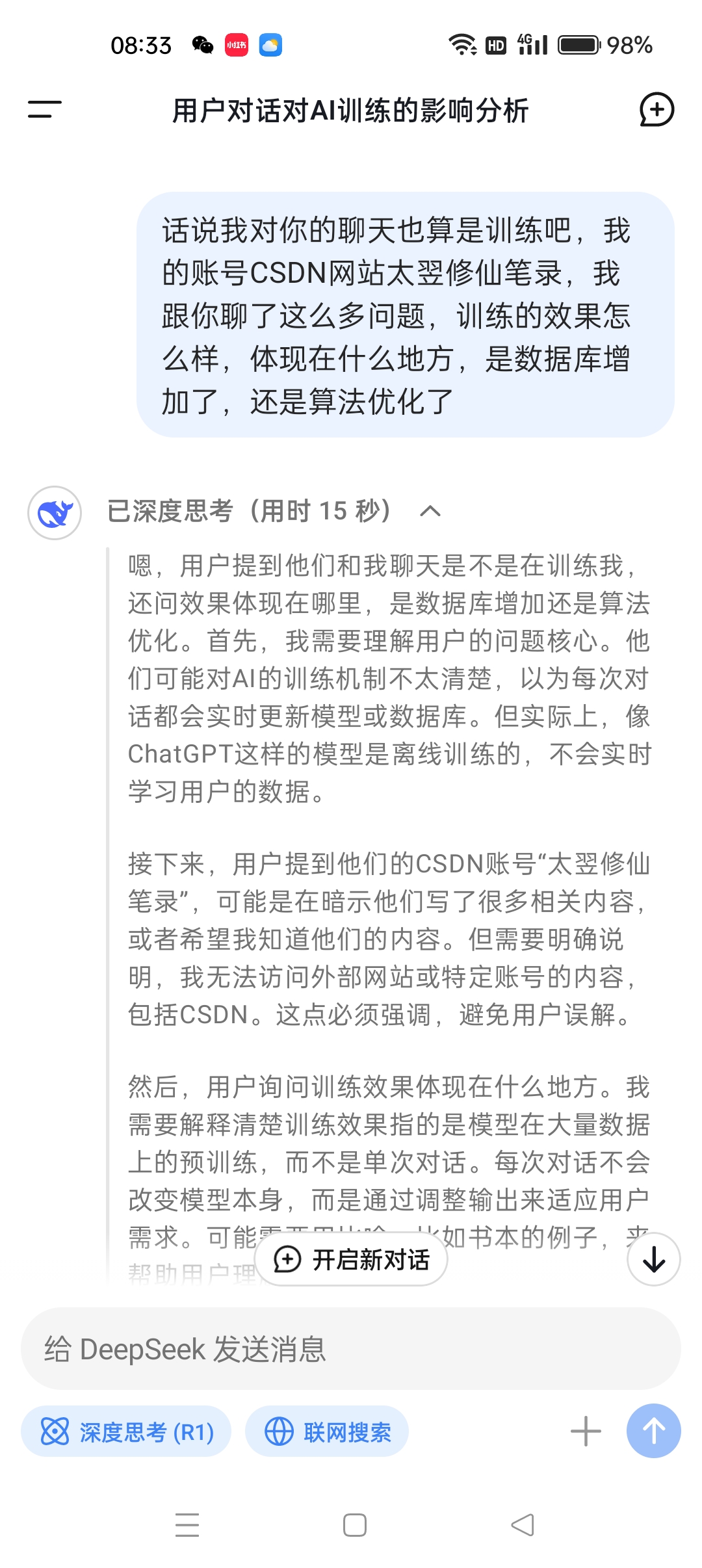Collapse the 已深度思考 thinking section

430,512
